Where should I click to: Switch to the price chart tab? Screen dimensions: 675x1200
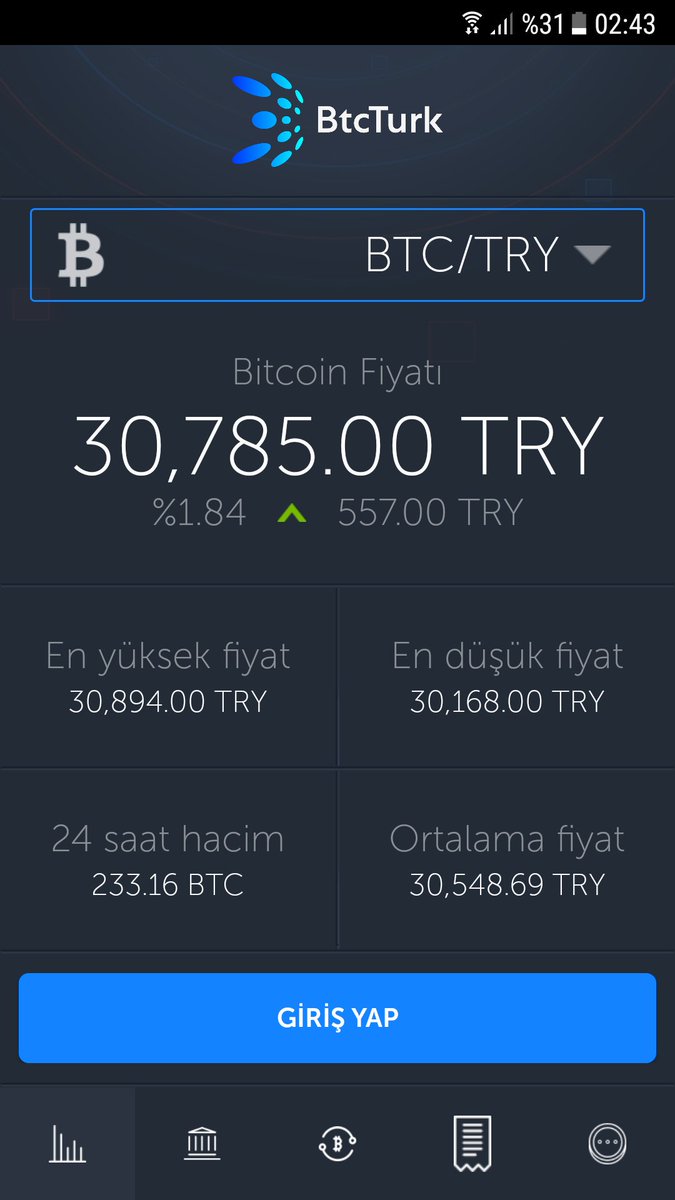pos(68,1142)
